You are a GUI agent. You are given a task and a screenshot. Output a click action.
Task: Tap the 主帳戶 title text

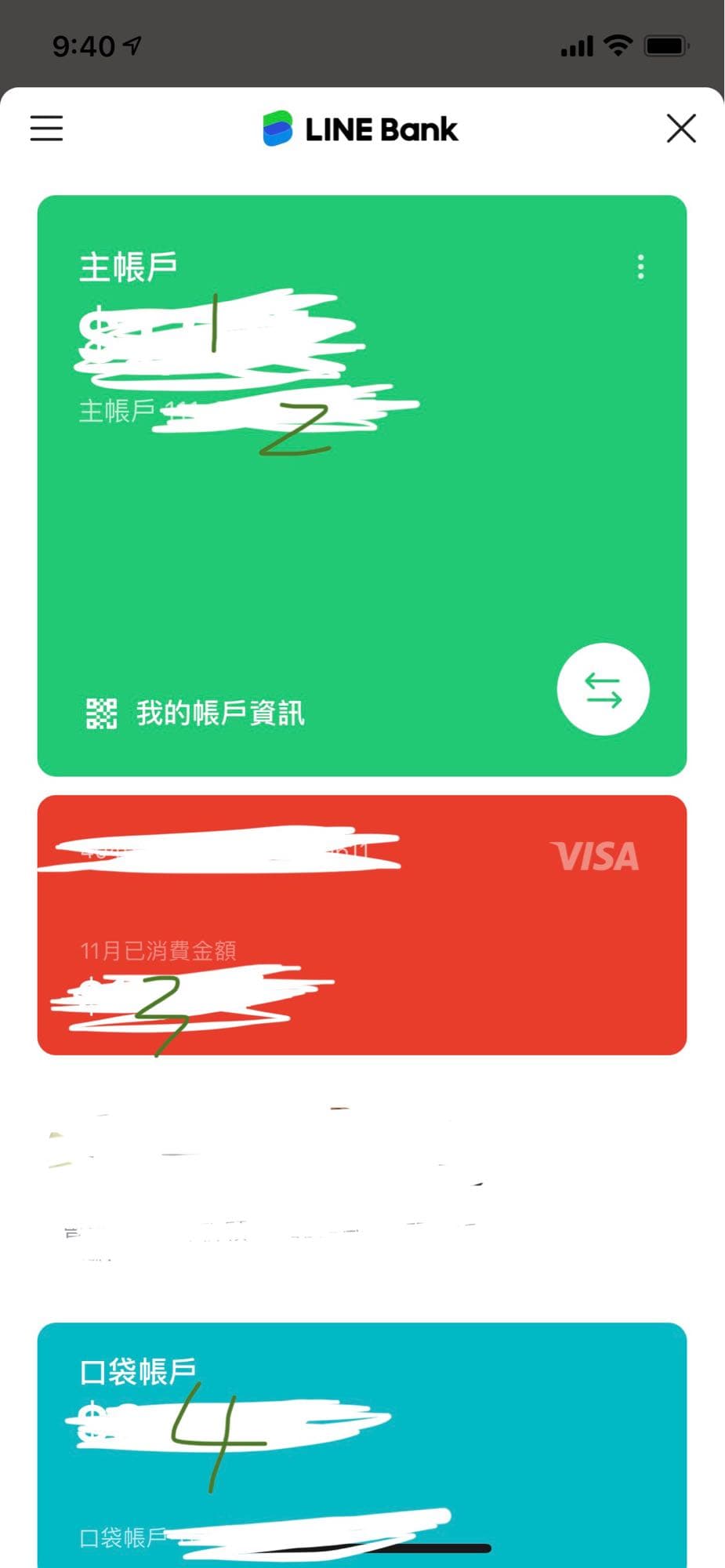tap(128, 265)
